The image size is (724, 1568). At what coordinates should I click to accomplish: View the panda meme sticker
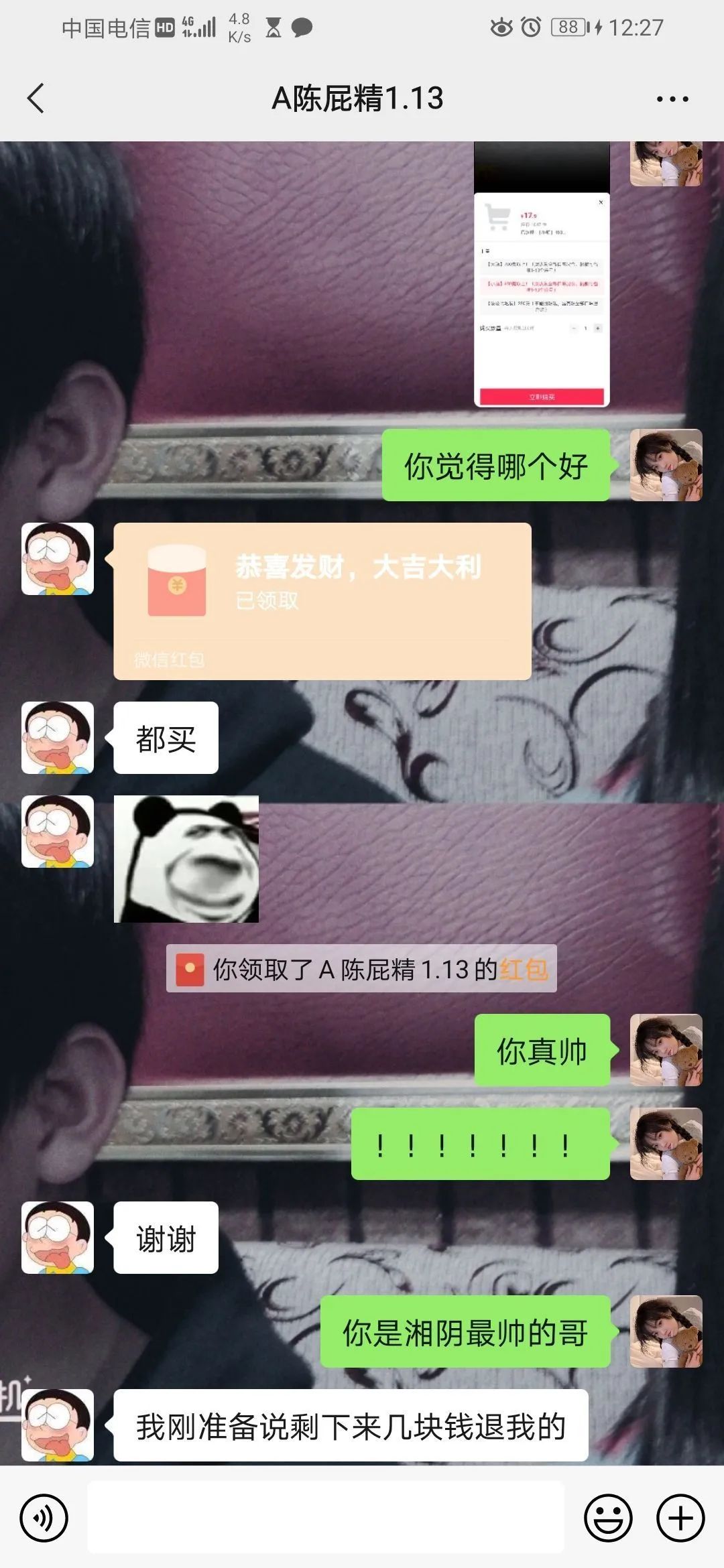[x=186, y=858]
